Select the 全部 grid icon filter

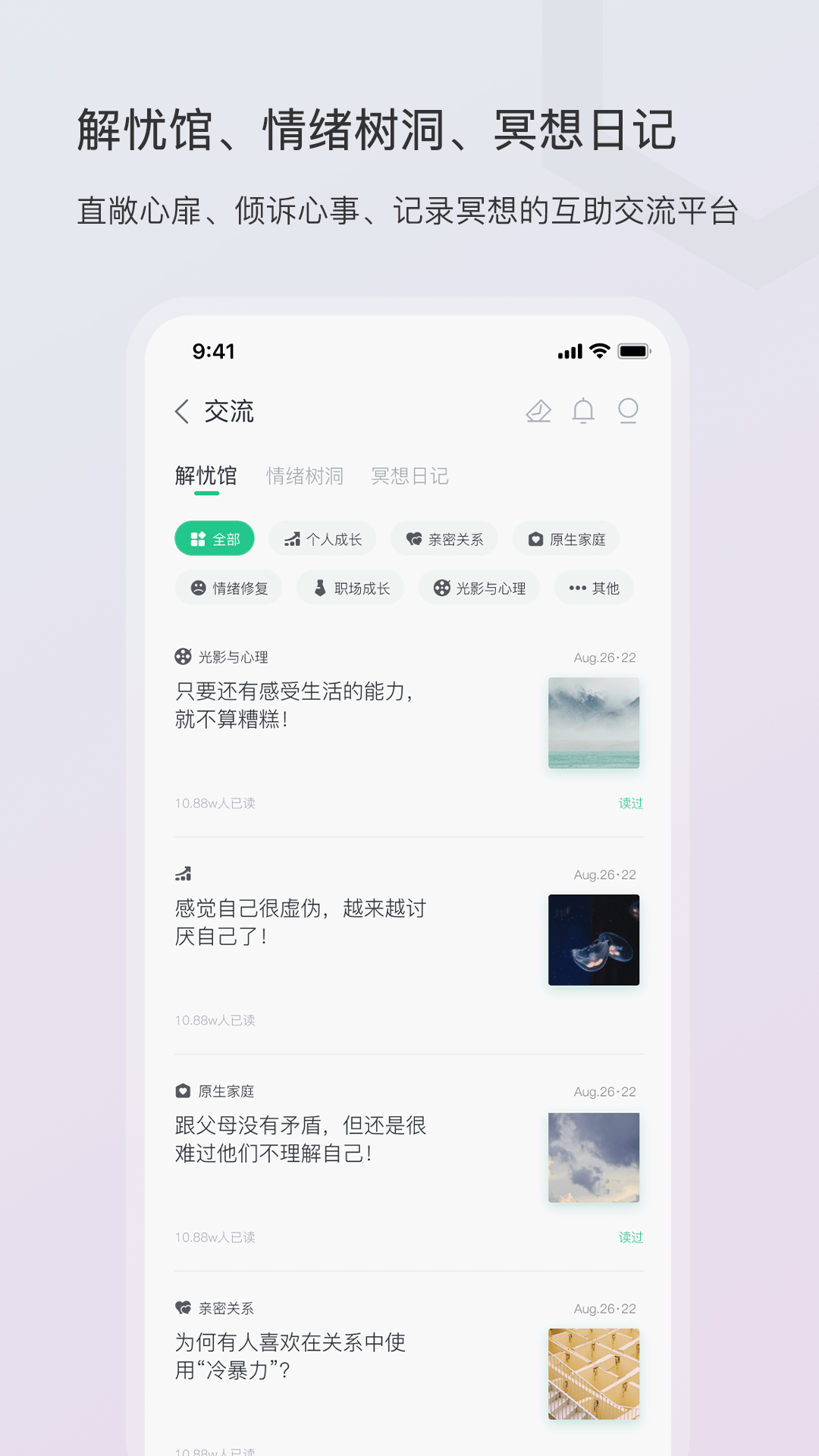(197, 538)
